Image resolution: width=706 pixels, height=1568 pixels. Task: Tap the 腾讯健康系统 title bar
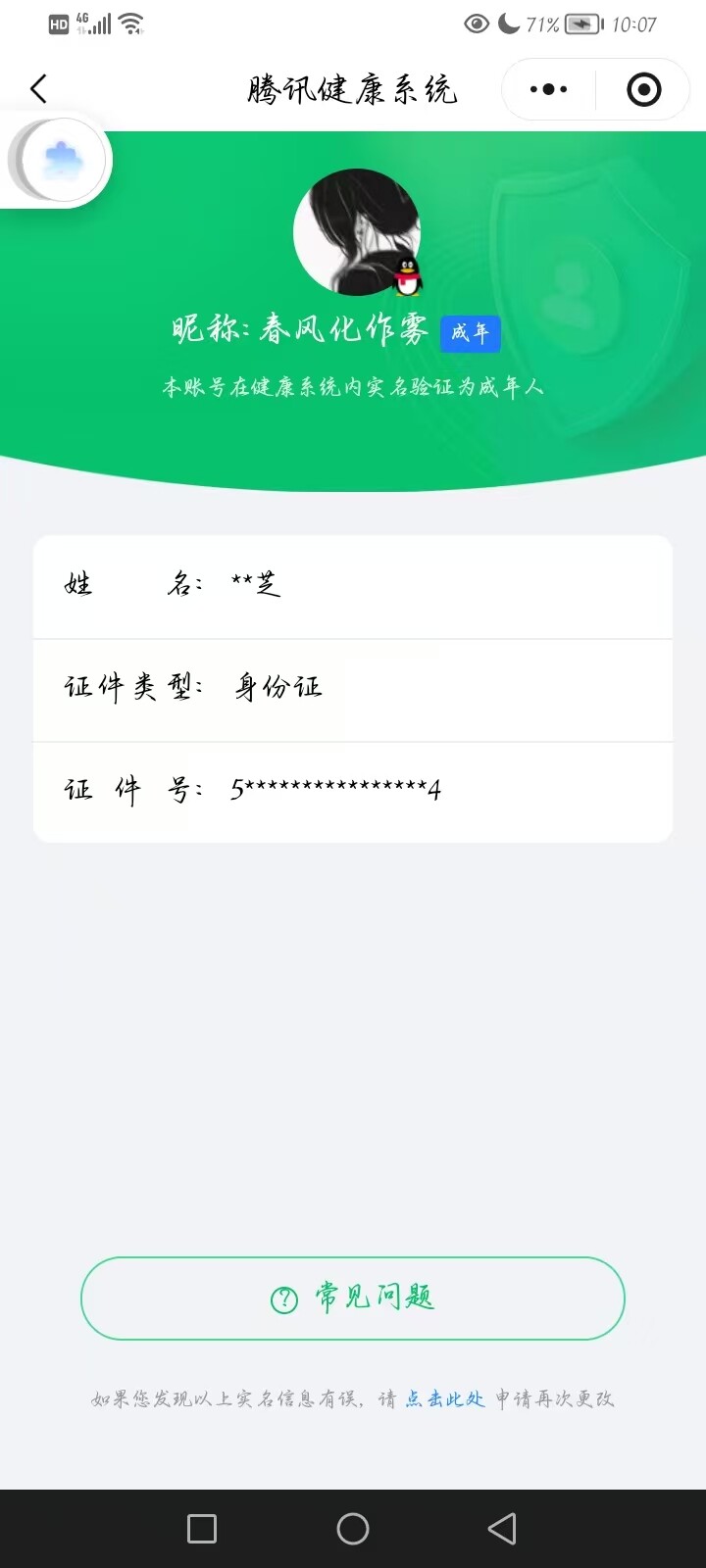(353, 88)
